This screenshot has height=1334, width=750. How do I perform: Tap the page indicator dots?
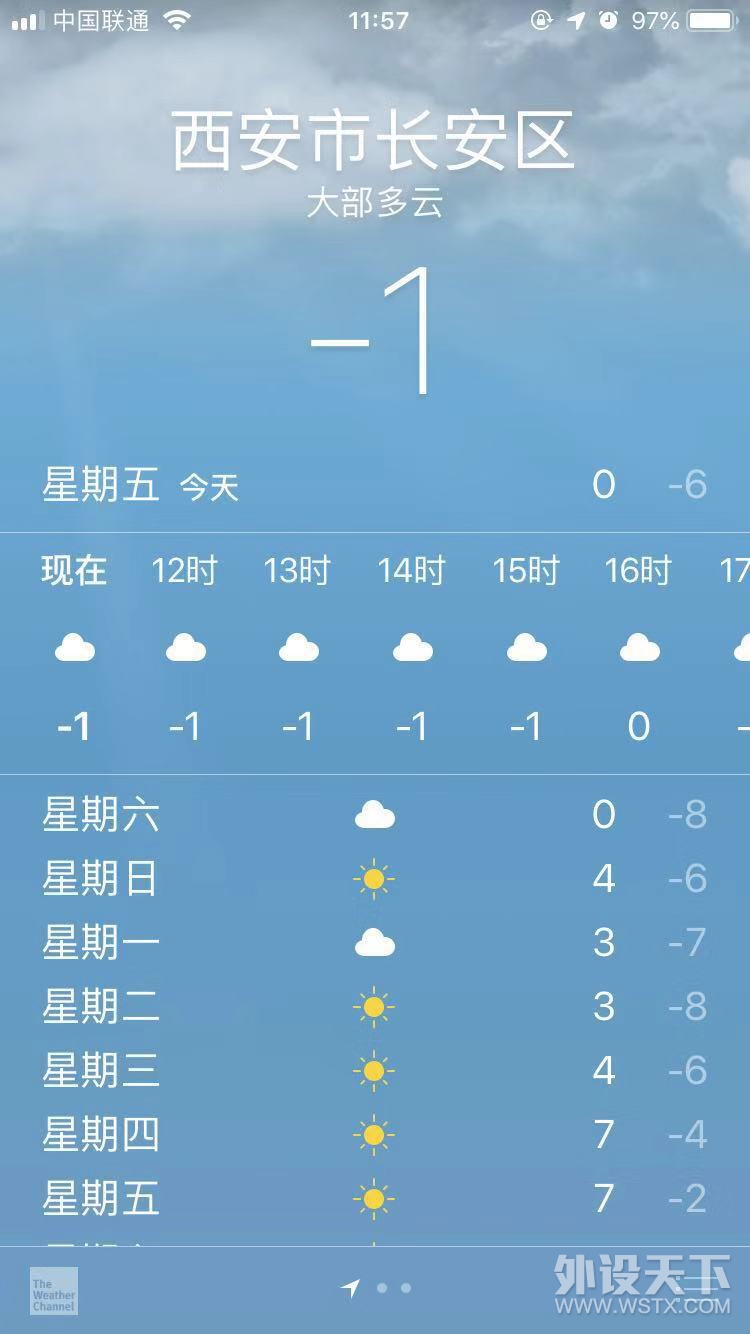pyautogui.click(x=376, y=1289)
